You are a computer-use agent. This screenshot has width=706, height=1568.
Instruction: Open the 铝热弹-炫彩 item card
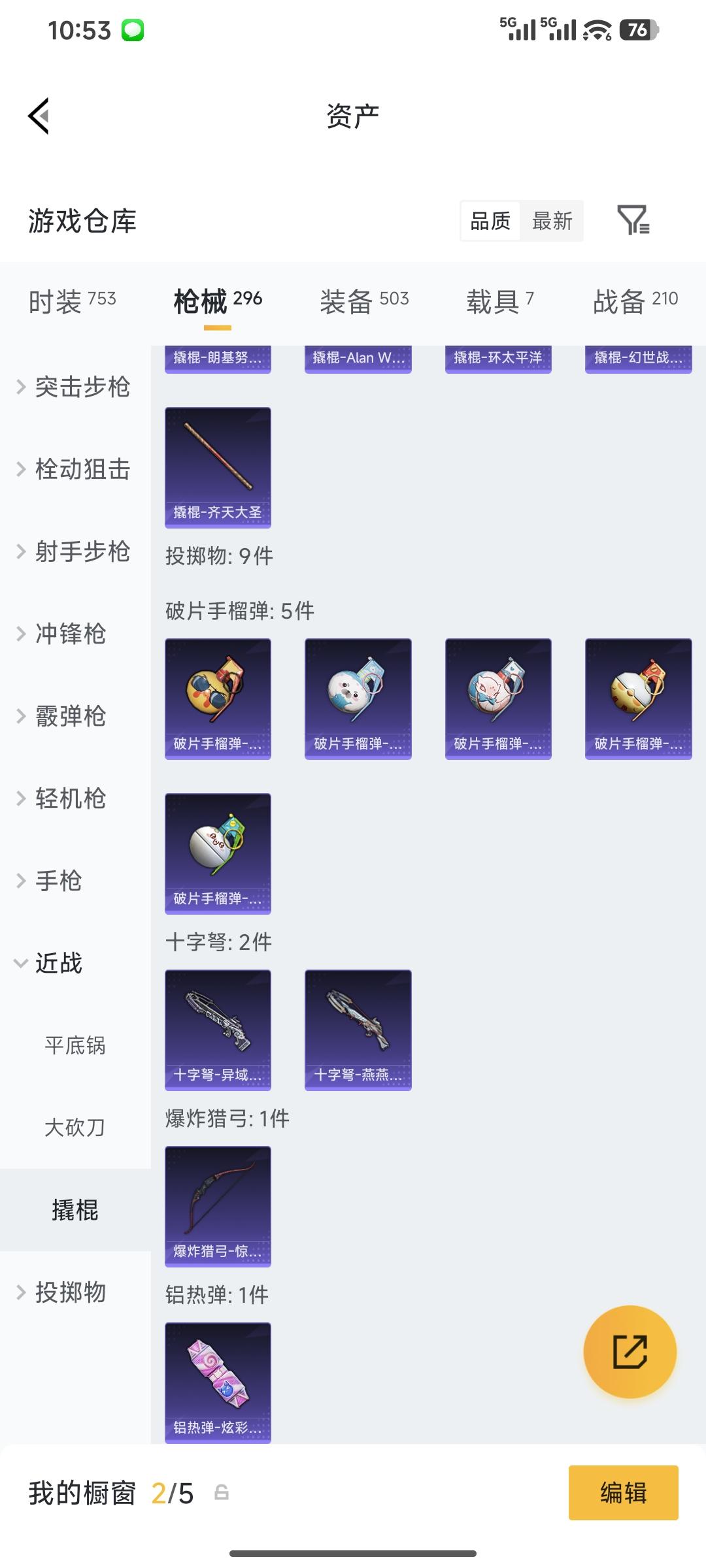click(218, 1382)
